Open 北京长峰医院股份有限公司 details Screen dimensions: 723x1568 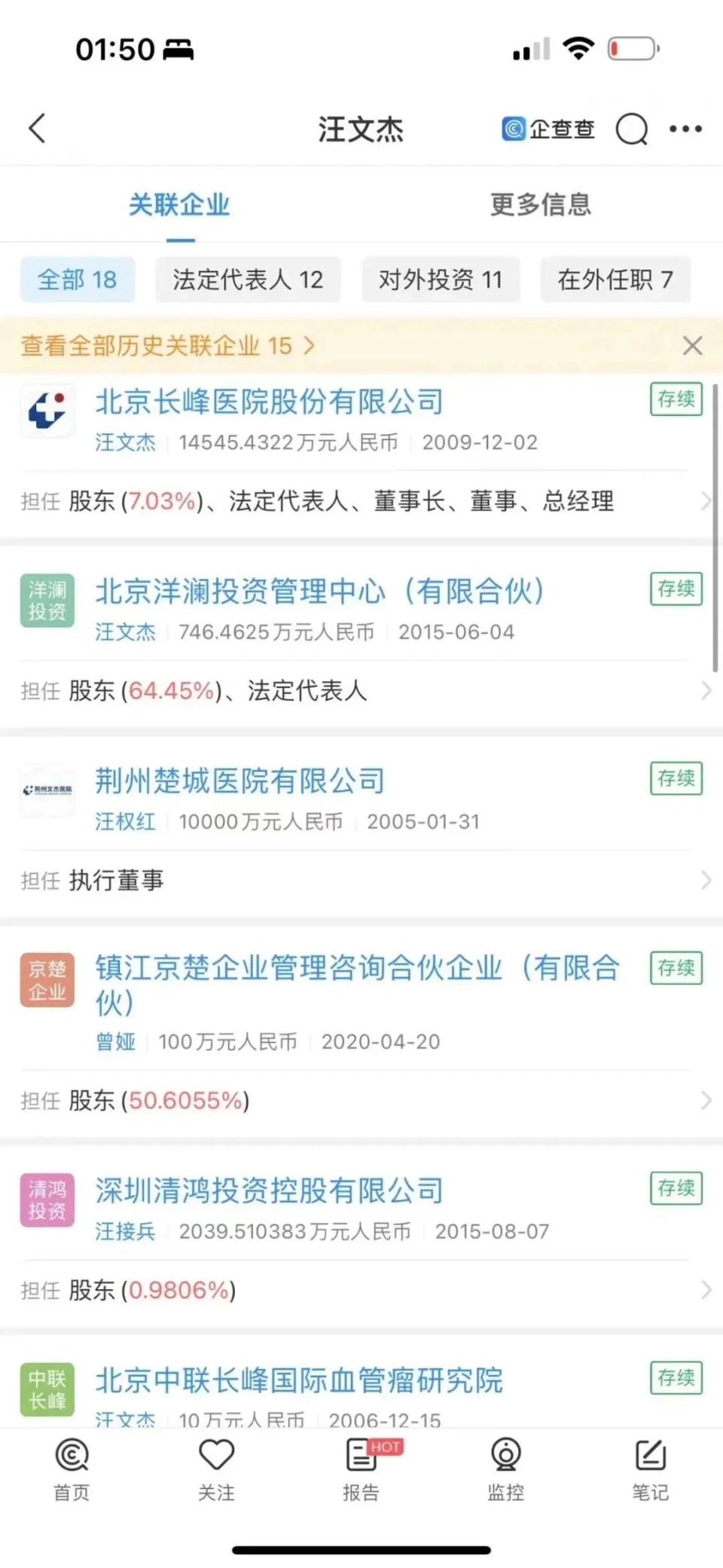[x=269, y=402]
